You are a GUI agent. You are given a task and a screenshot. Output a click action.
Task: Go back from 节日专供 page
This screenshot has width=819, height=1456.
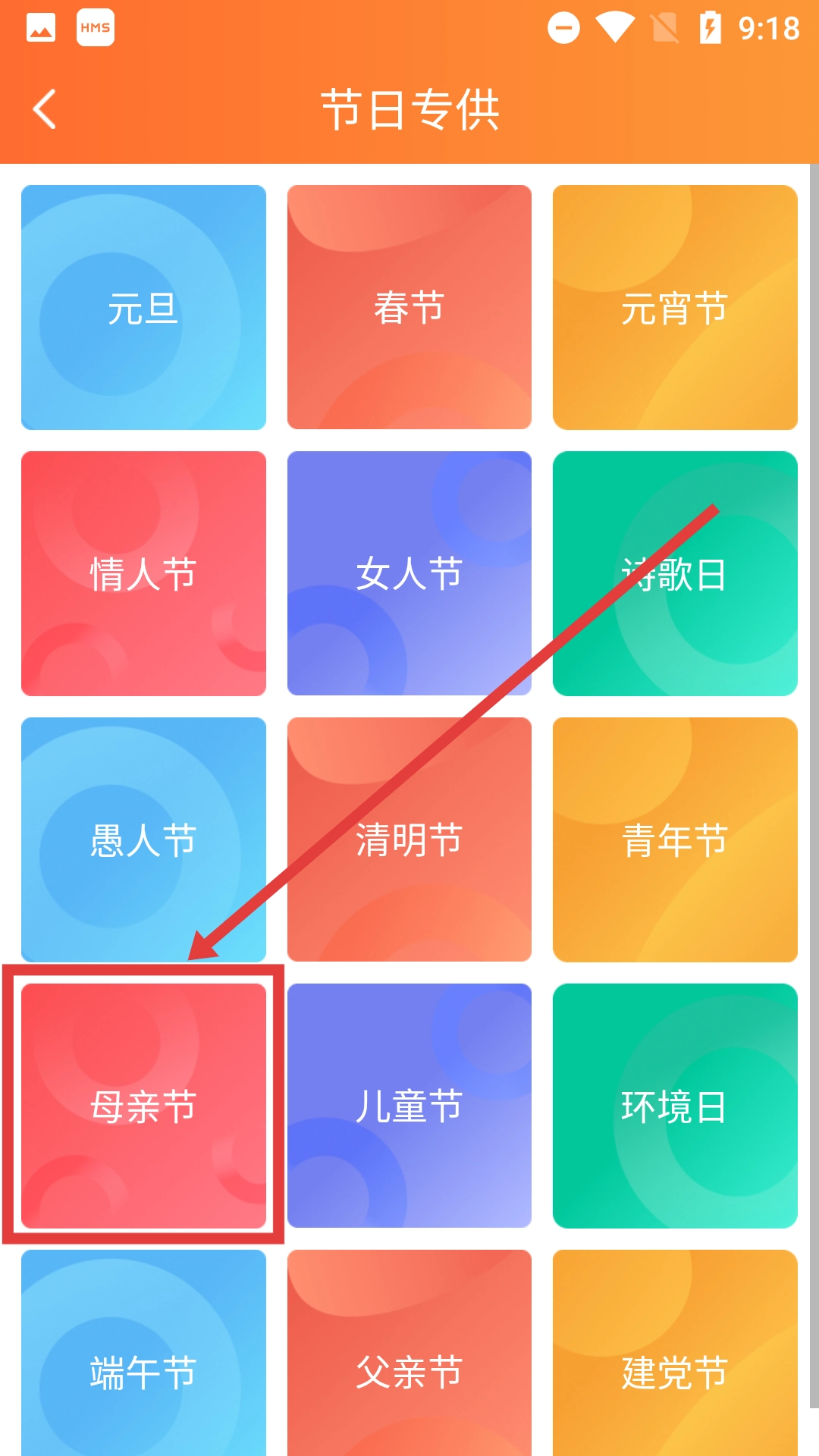45,109
